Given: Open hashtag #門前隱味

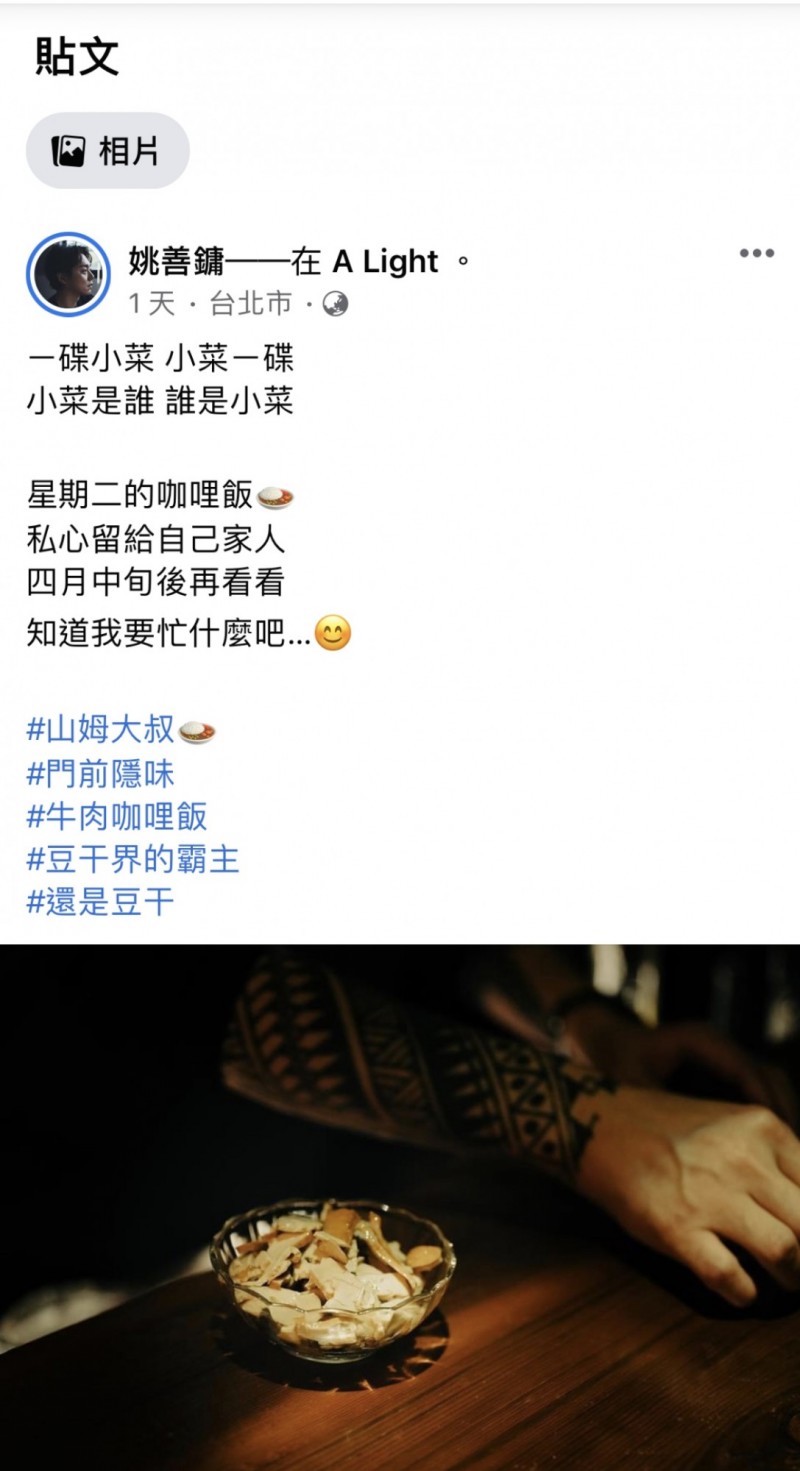Looking at the screenshot, I should coord(101,773).
